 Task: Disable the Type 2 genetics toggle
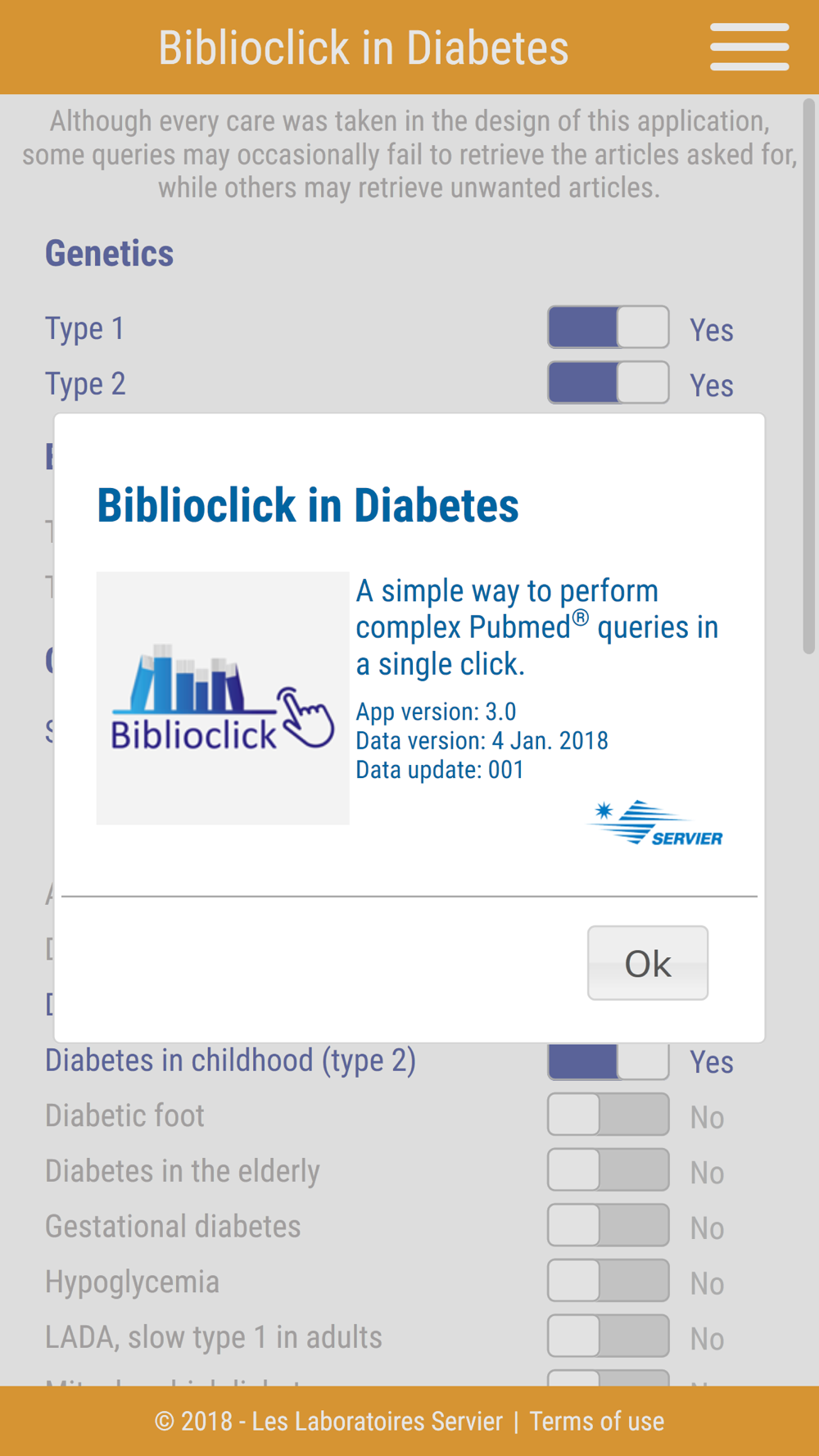coord(608,383)
